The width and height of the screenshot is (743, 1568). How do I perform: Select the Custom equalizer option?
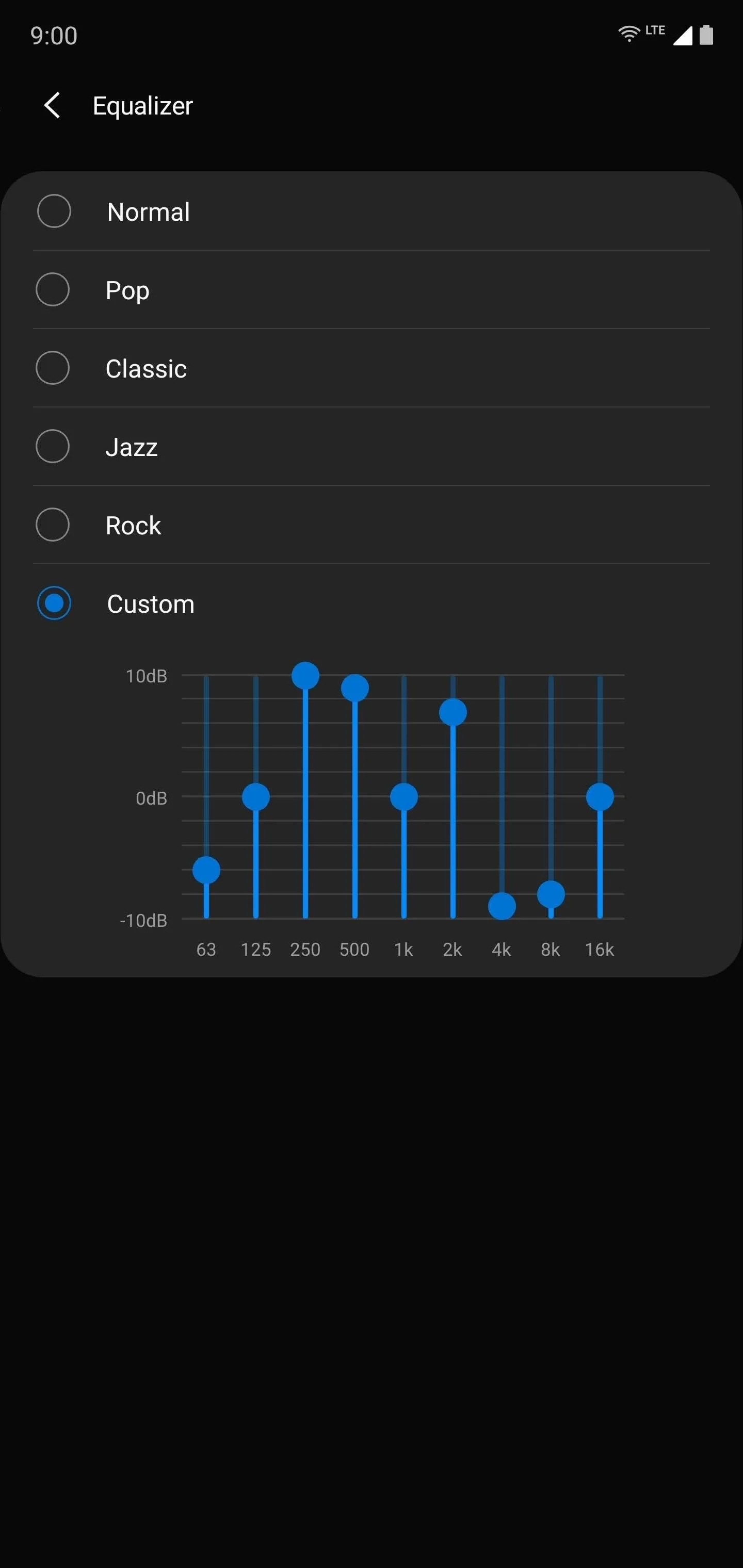point(54,603)
